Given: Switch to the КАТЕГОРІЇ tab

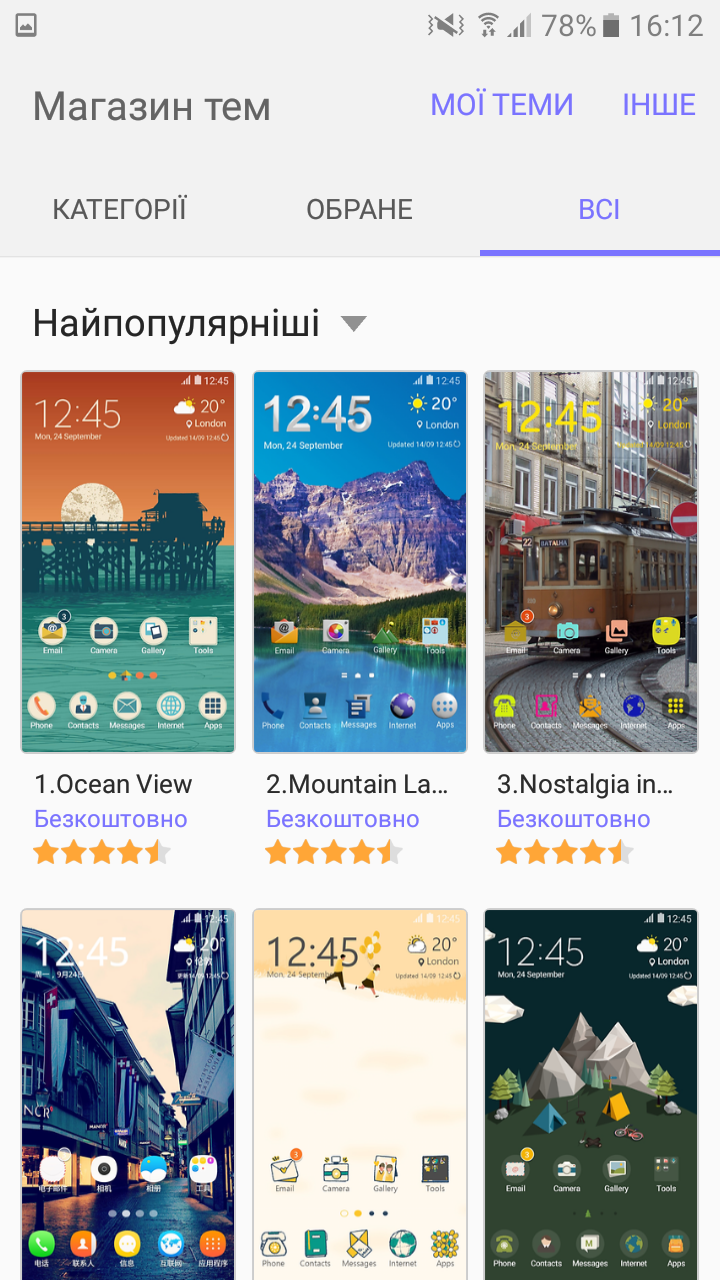Looking at the screenshot, I should [119, 209].
